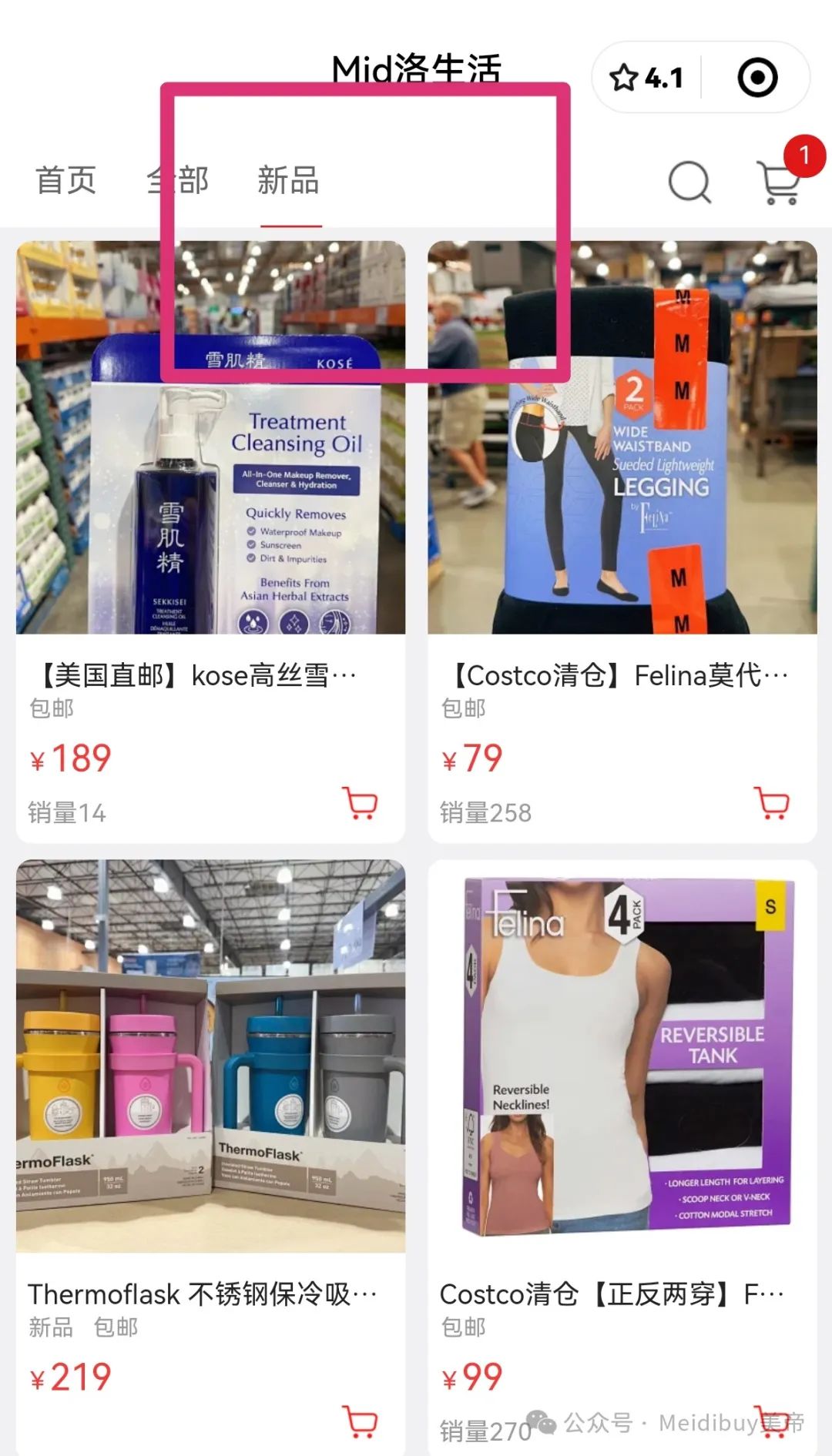
Task: Open the Costco清仓 正反两穿 tank card
Action: pyautogui.click(x=622, y=1156)
